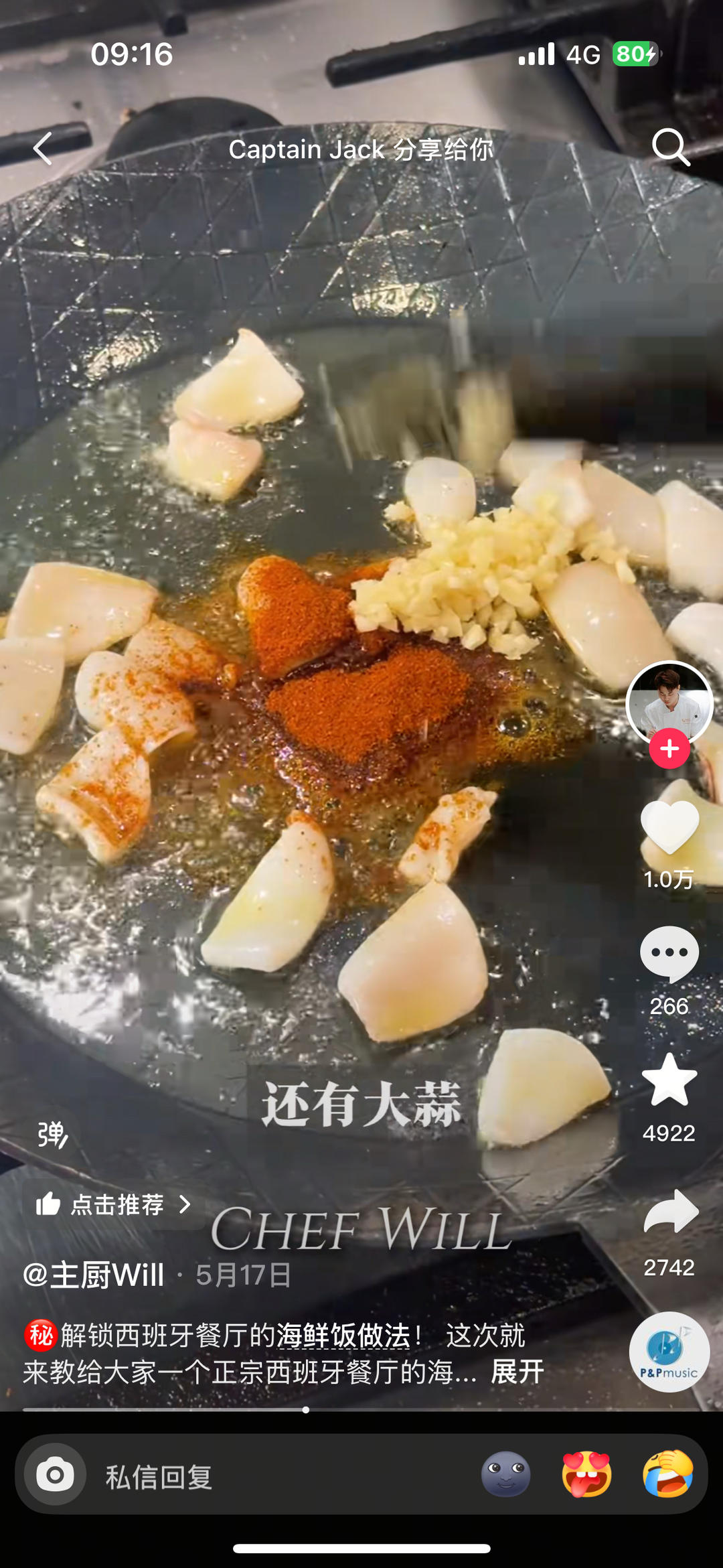Like this video with the heart
The image size is (723, 1568).
[x=669, y=828]
